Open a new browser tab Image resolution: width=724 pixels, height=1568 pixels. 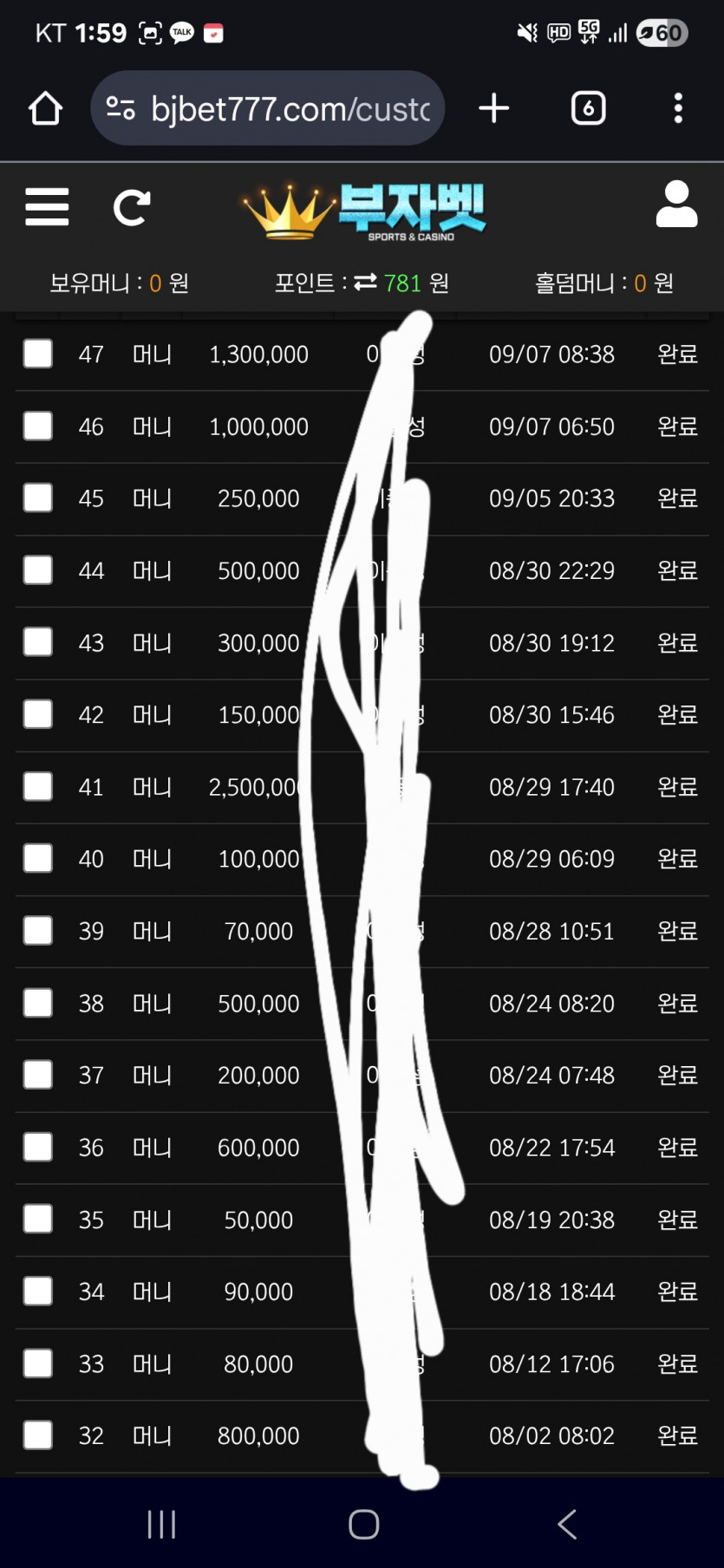494,108
